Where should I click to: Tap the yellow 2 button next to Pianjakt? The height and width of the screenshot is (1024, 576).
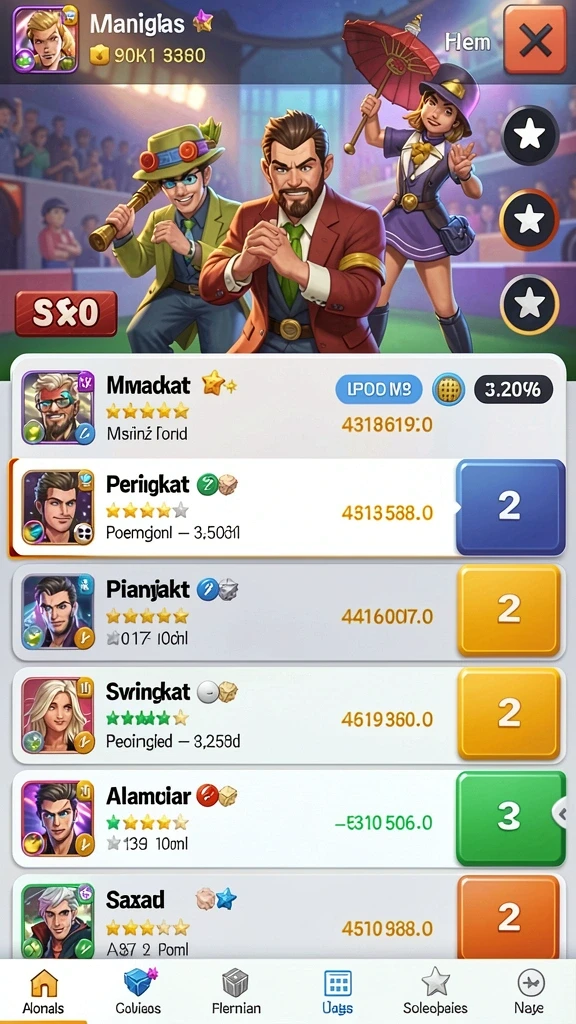(x=510, y=610)
